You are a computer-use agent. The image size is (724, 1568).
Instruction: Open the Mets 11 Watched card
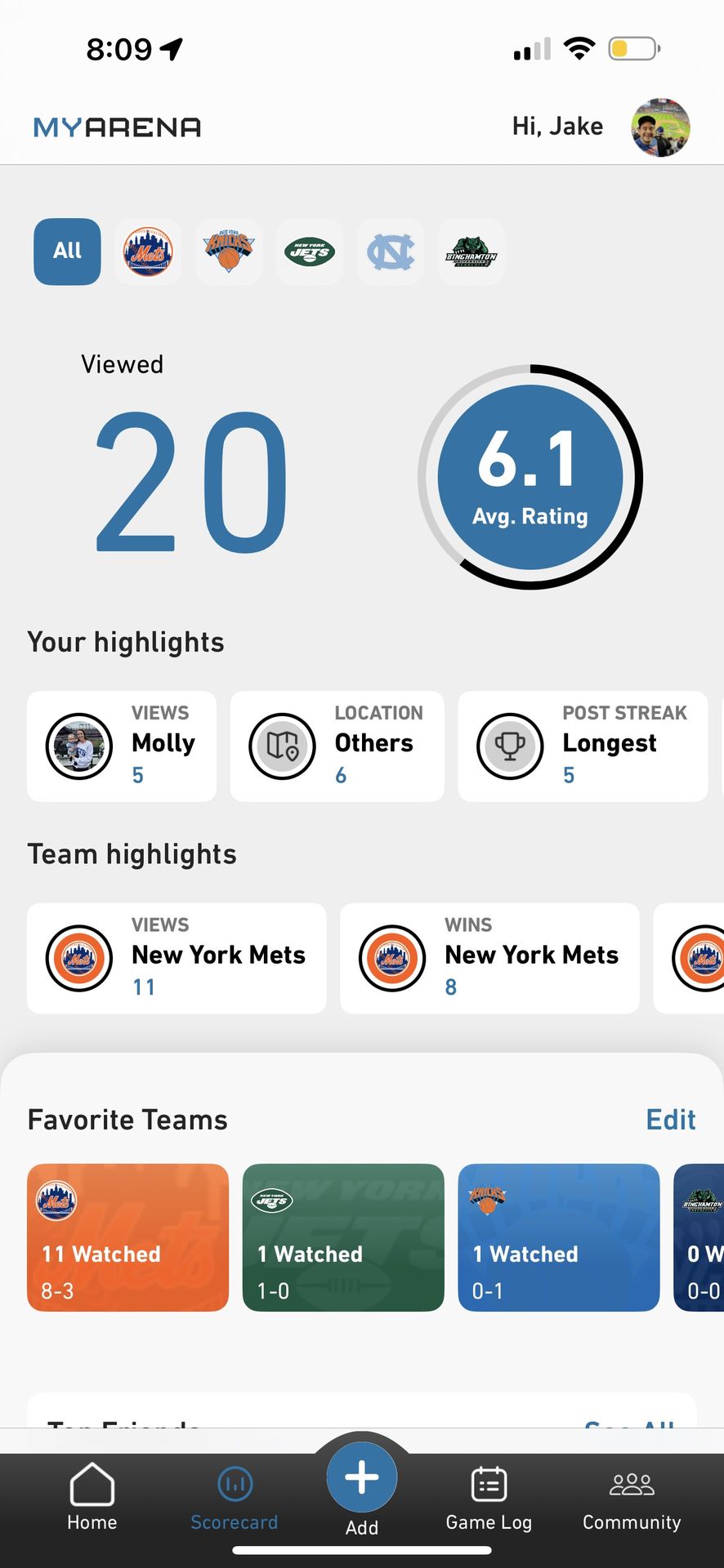coord(127,1237)
